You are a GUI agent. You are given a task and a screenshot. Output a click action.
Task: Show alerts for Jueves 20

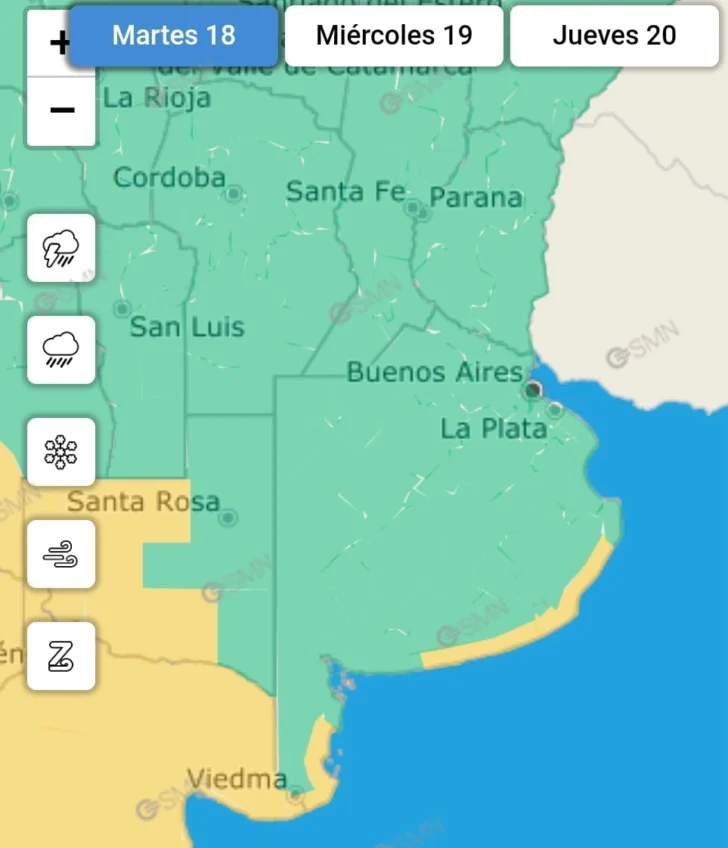pyautogui.click(x=614, y=36)
